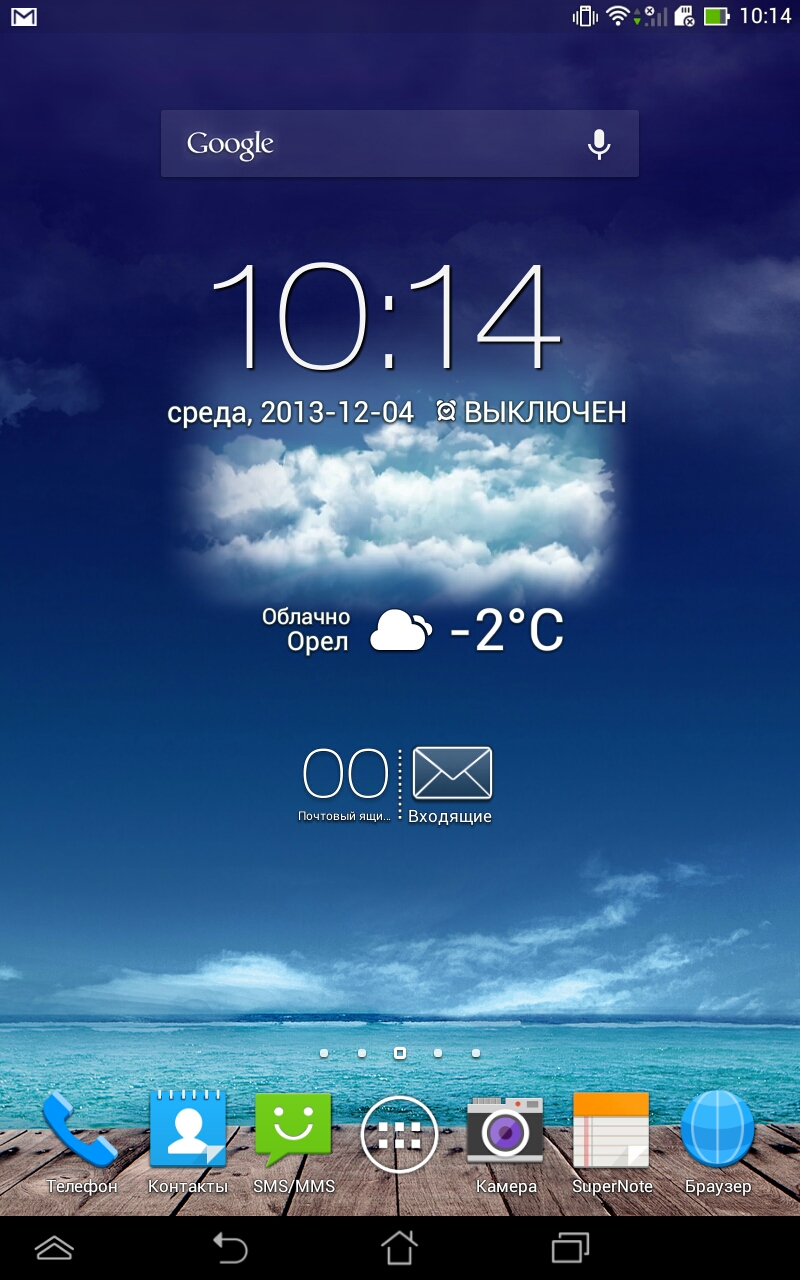The width and height of the screenshot is (800, 1280).
Task: Show recent apps
Action: (x=570, y=1248)
